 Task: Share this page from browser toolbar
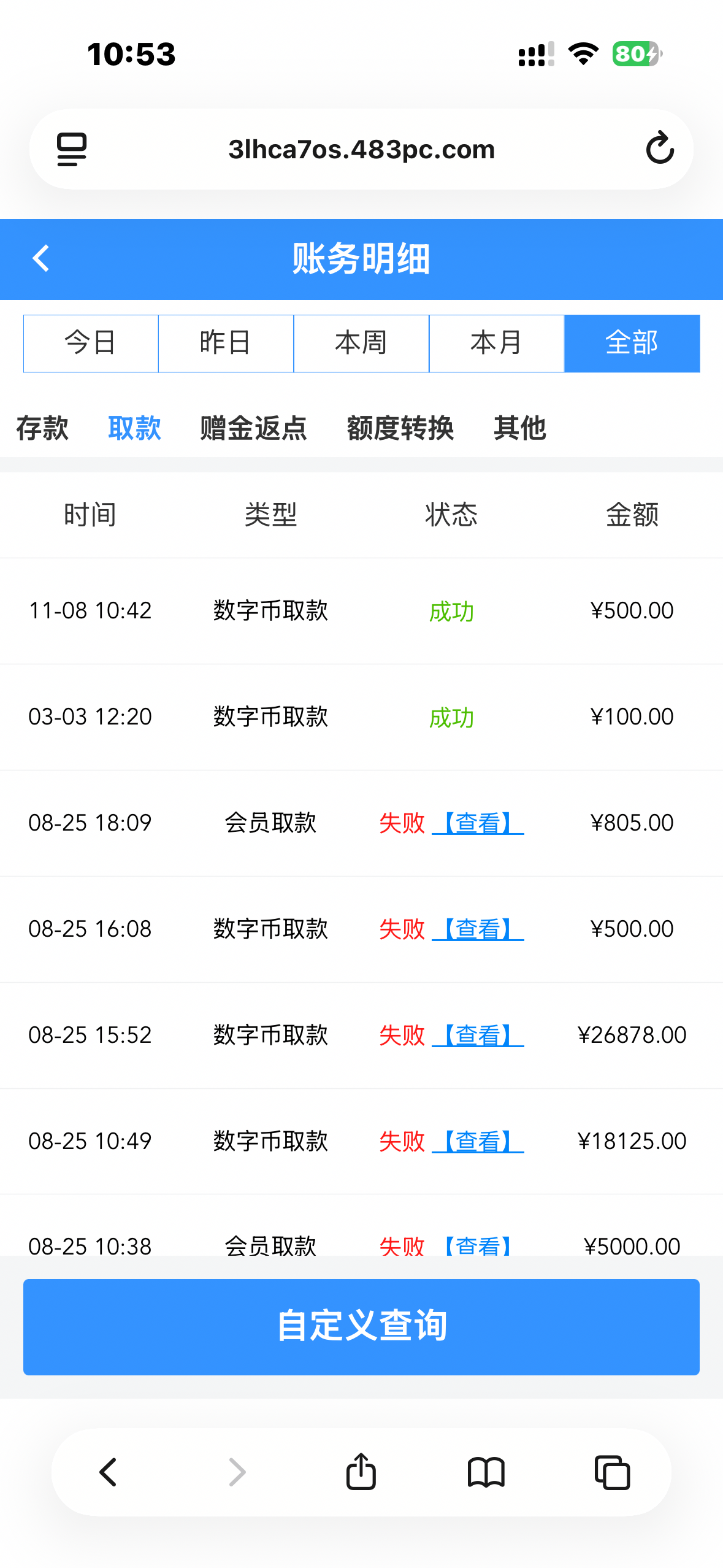click(x=361, y=1472)
